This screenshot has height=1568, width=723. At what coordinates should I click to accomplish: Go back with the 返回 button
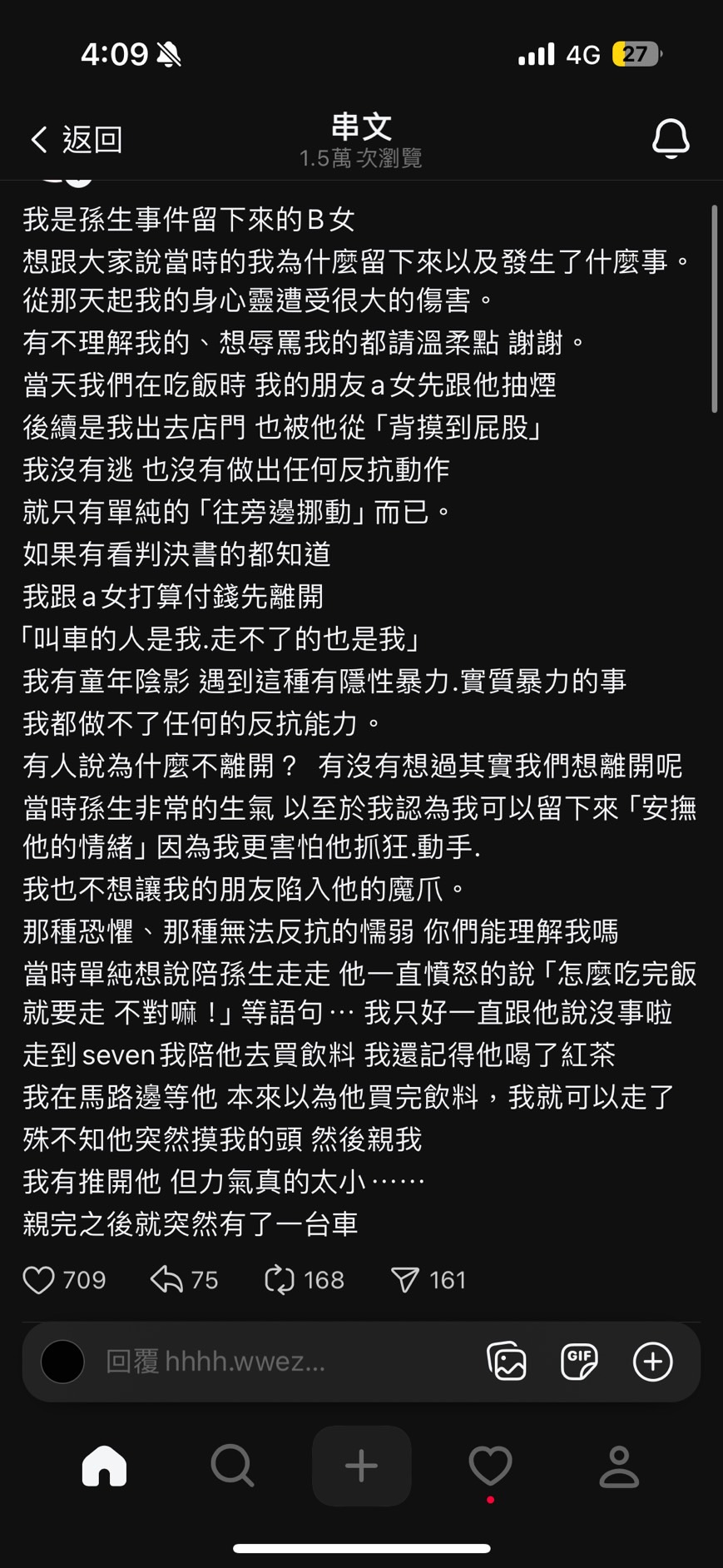[75, 139]
